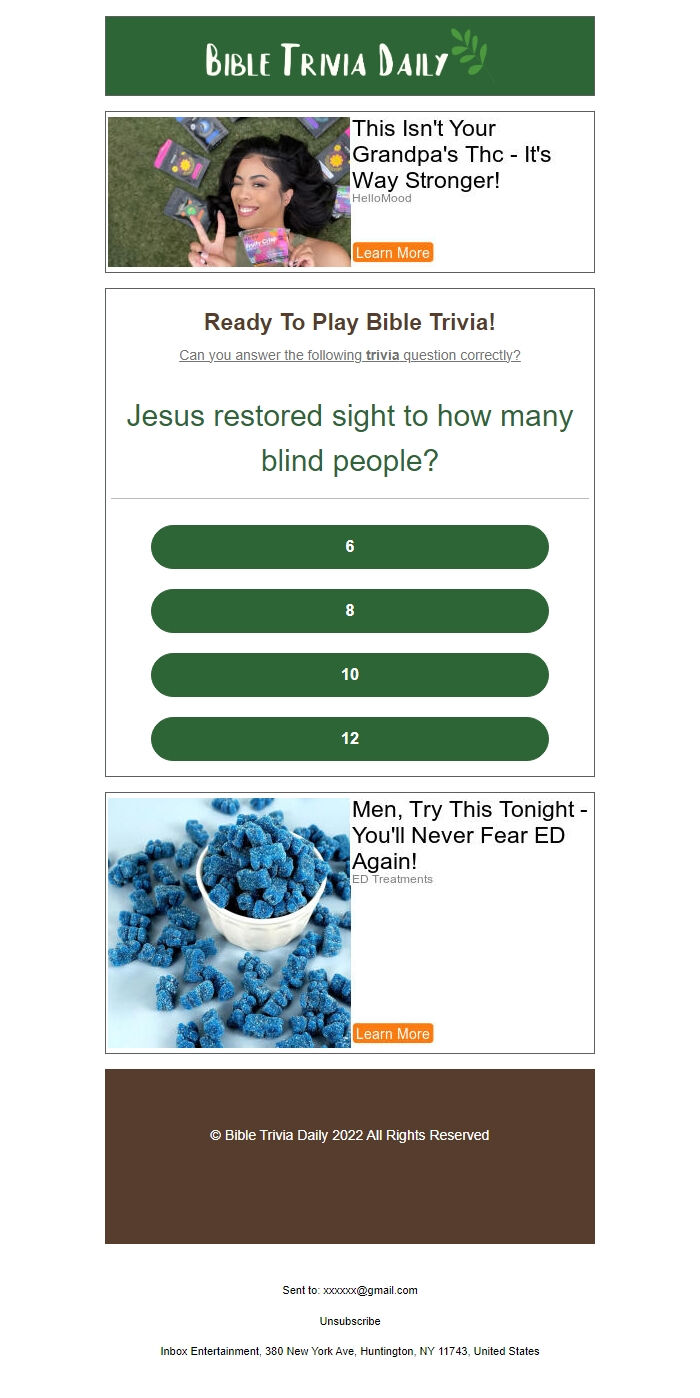Tap Learn More on HelloMood ad
Image resolution: width=700 pixels, height=1398 pixels.
[392, 253]
